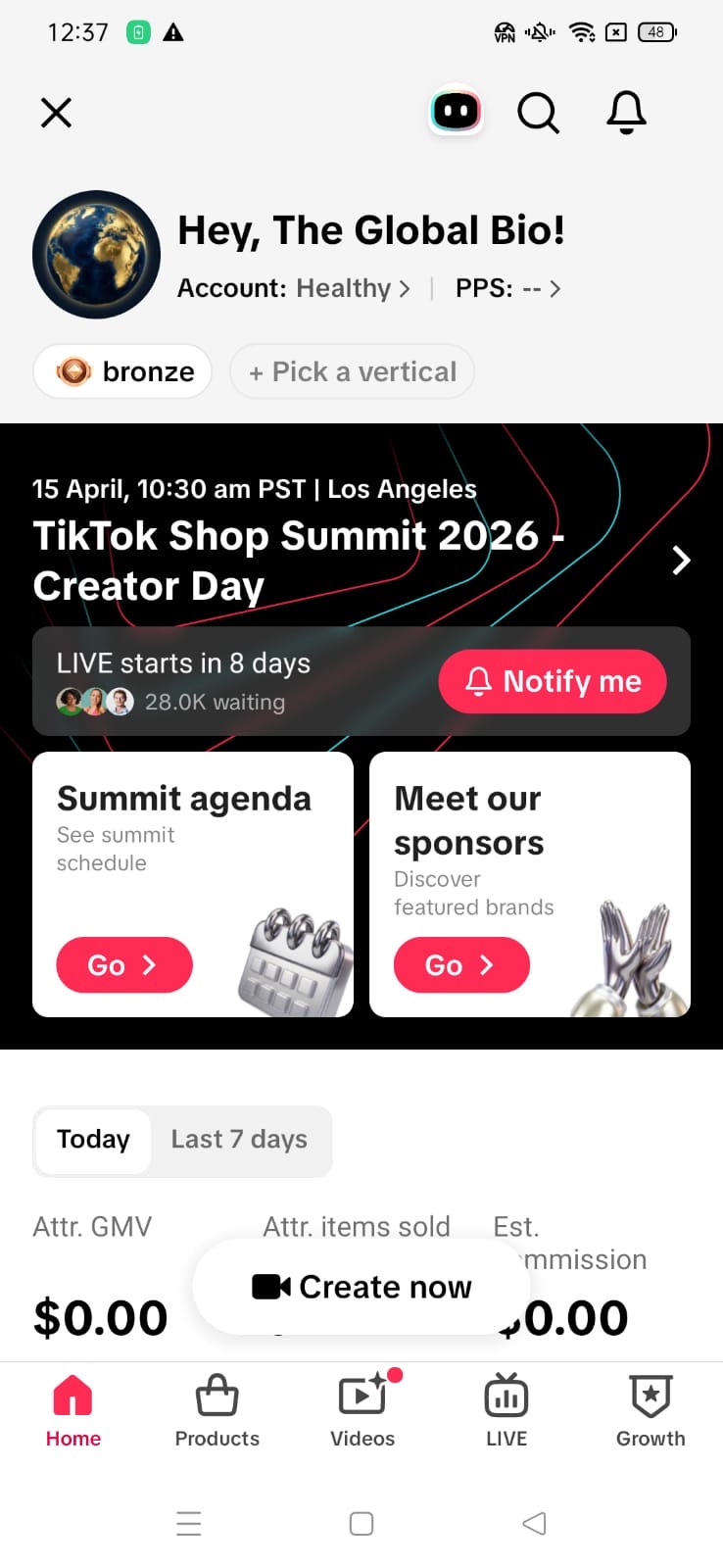Image resolution: width=723 pixels, height=1568 pixels.
Task: Tap the bronze level badge
Action: click(123, 371)
